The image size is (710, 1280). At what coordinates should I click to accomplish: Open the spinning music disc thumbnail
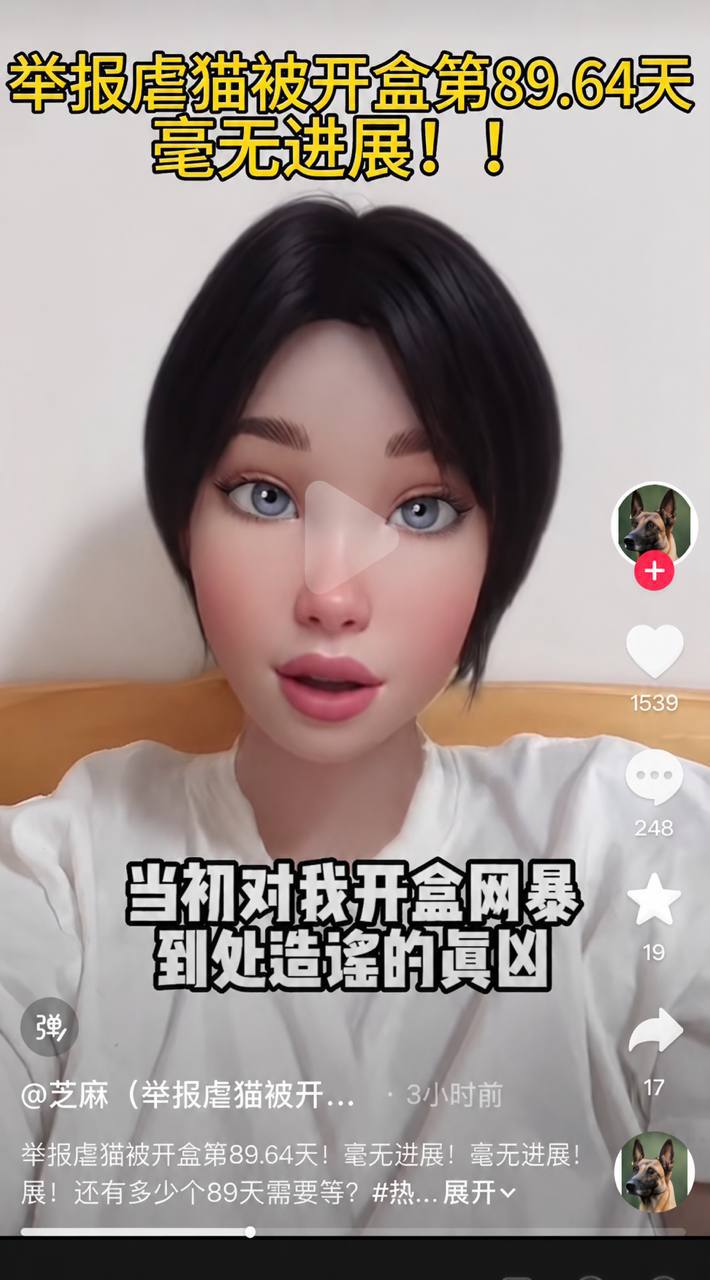point(654,1172)
